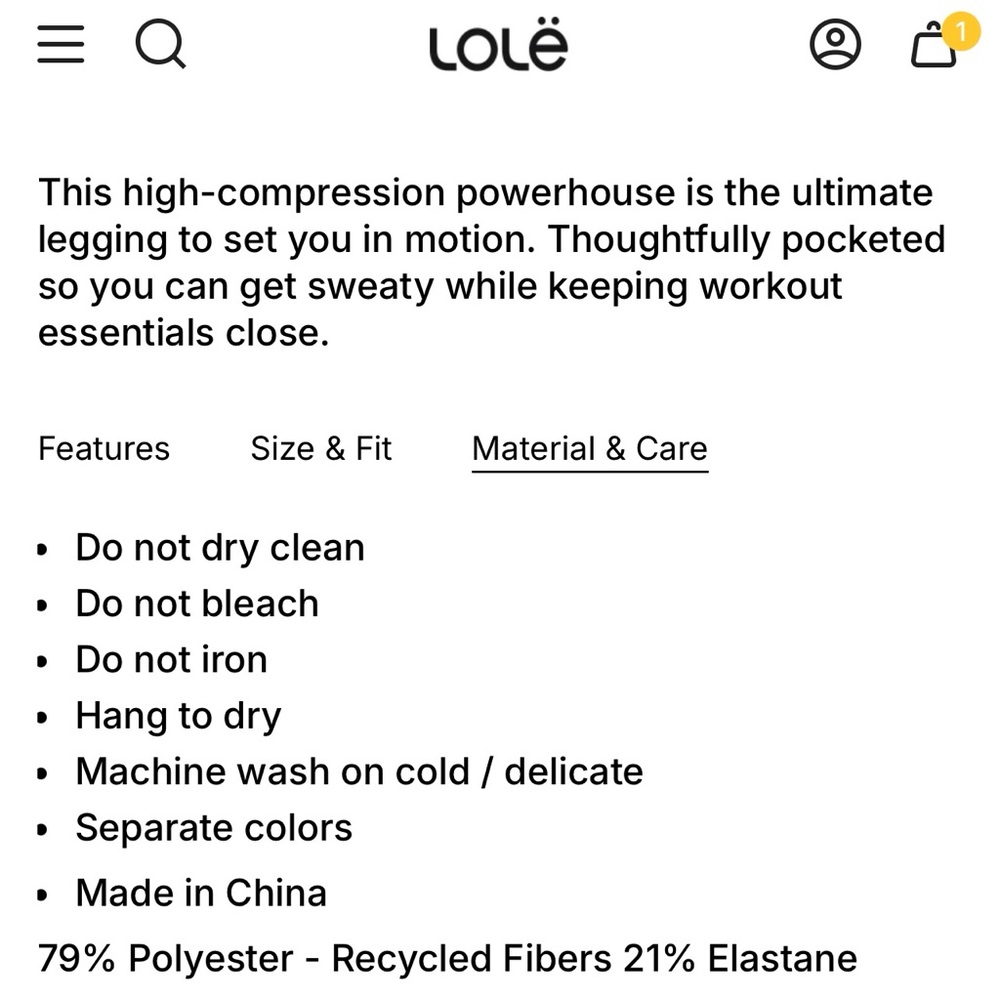The width and height of the screenshot is (1000, 1000).
Task: Go to the Lolë home page logo
Action: click(498, 47)
